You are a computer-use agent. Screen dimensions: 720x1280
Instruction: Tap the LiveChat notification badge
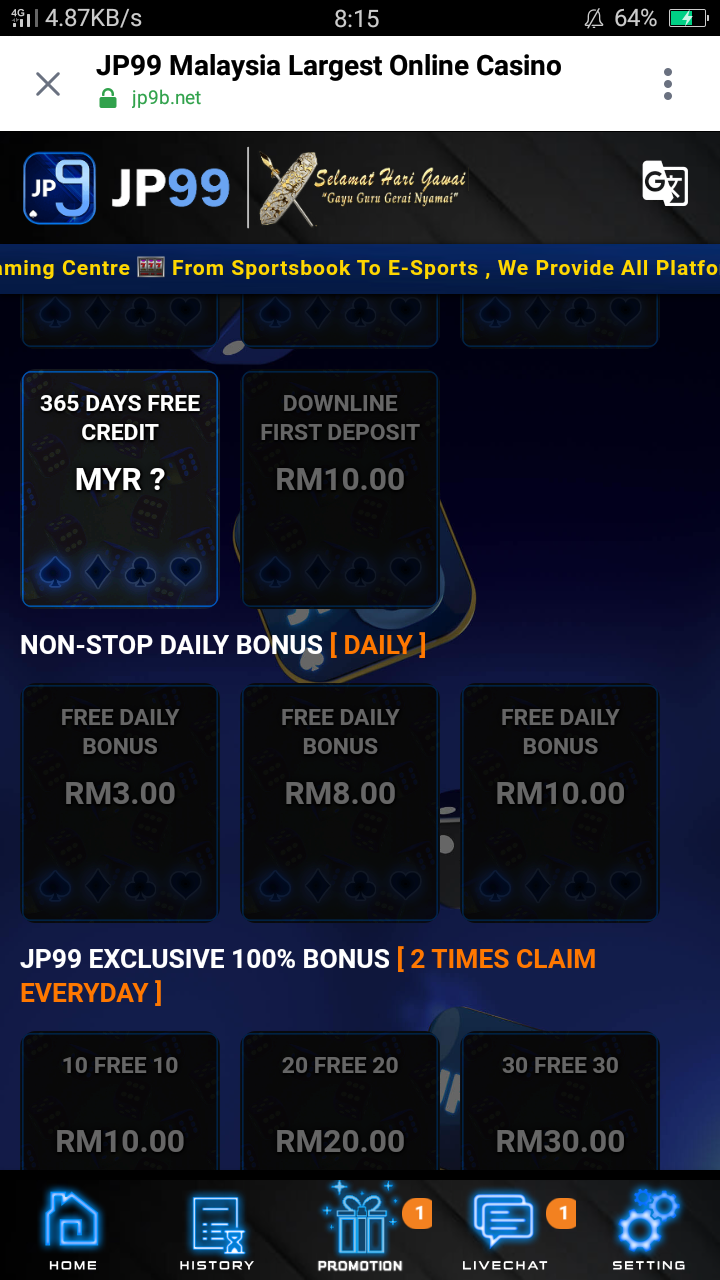pyautogui.click(x=562, y=1212)
